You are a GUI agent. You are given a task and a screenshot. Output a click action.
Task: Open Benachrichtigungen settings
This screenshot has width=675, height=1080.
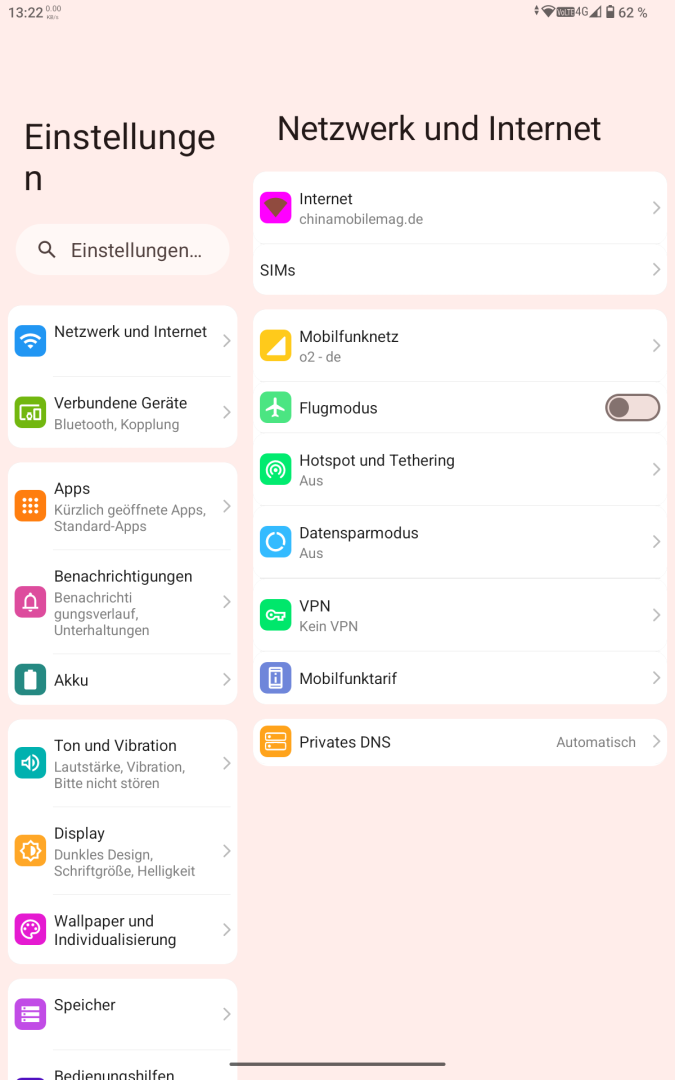[x=123, y=602]
